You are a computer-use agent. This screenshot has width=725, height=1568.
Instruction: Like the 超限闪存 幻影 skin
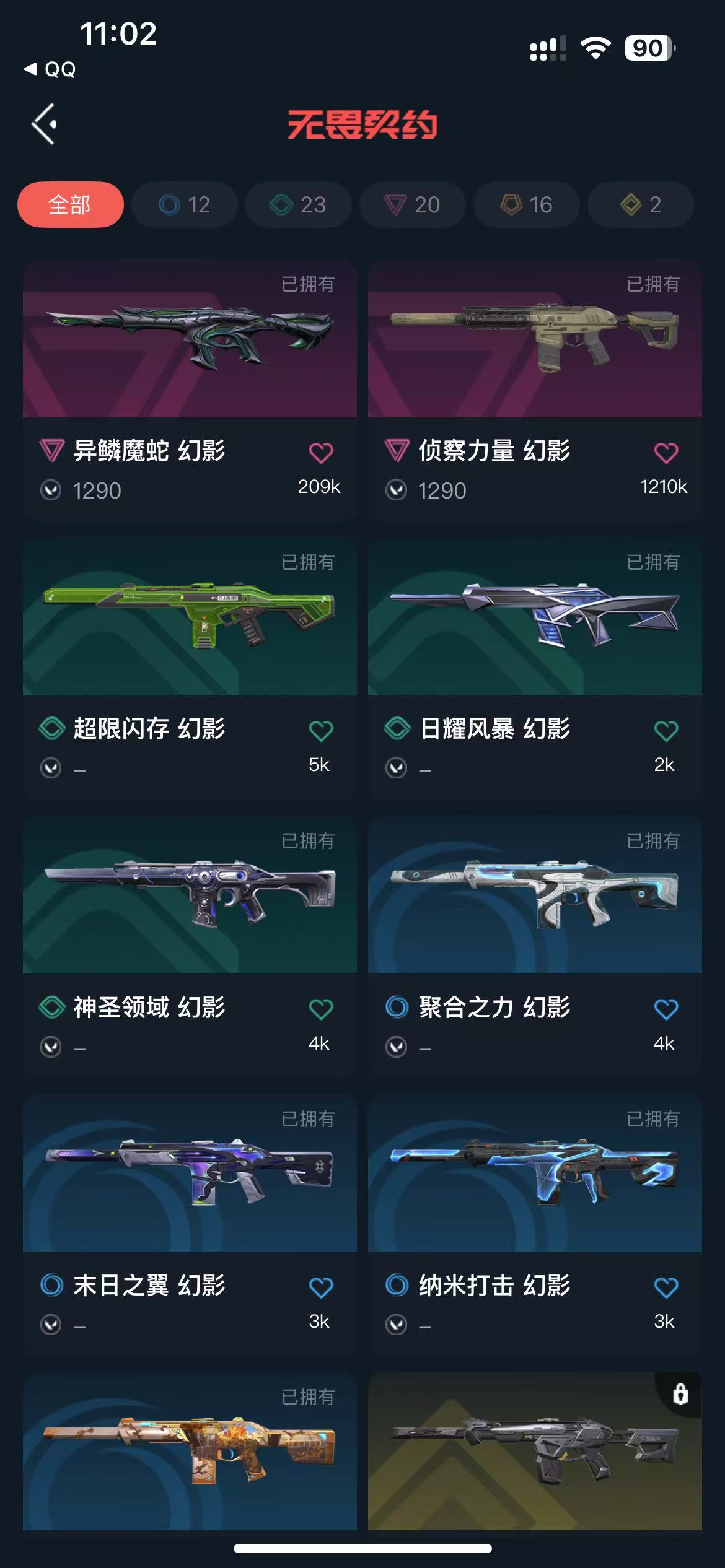coord(320,731)
